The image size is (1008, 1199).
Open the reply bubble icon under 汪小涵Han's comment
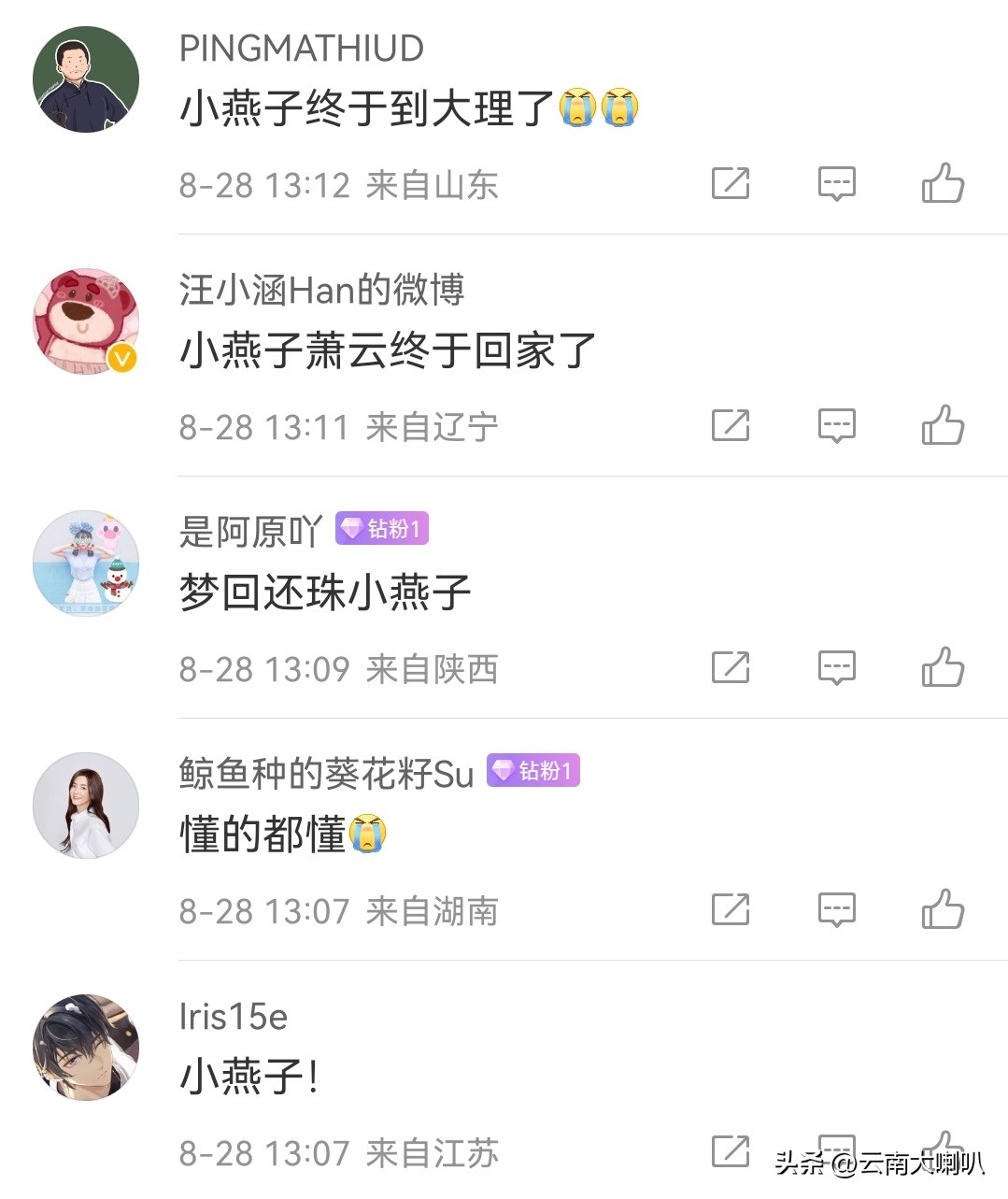pos(838,426)
